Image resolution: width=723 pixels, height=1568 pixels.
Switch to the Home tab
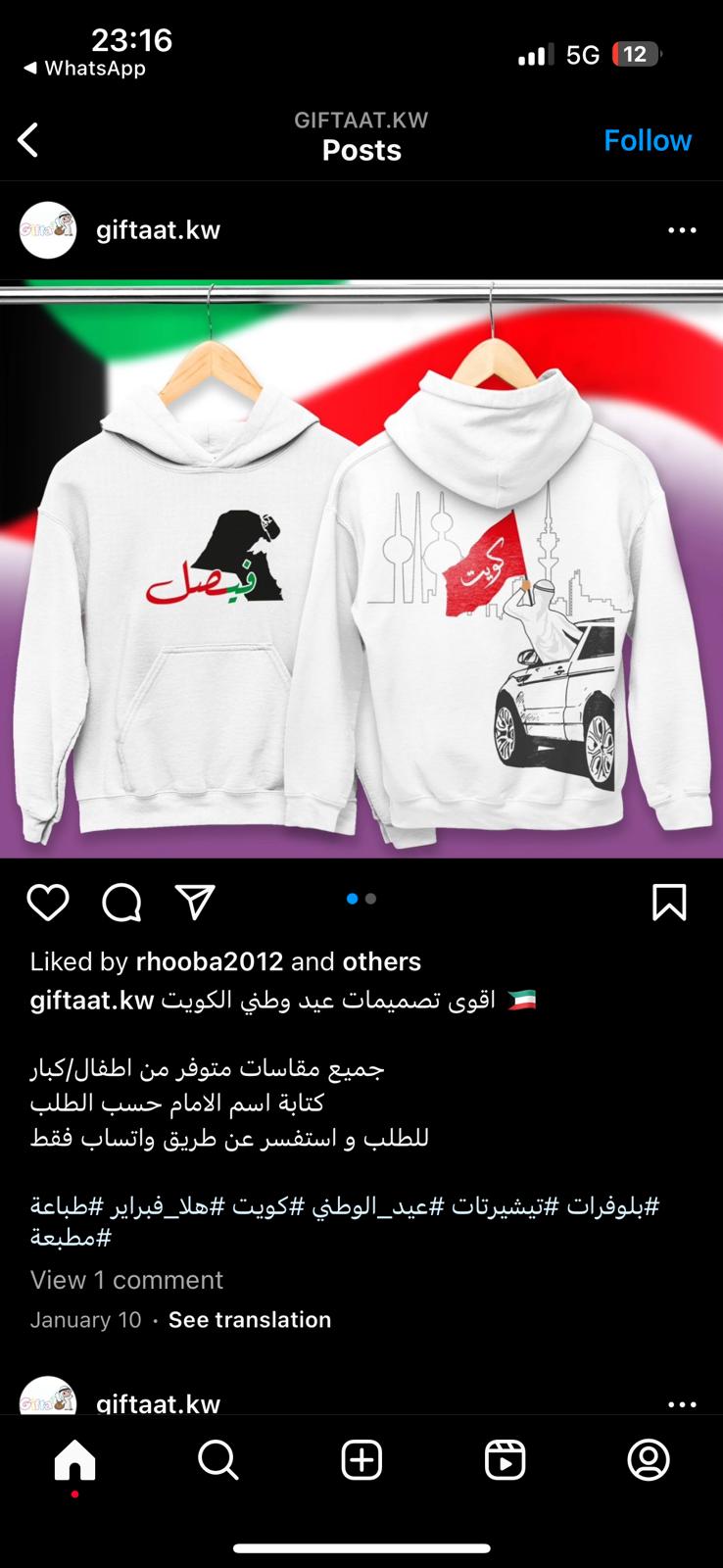pyautogui.click(x=75, y=1460)
